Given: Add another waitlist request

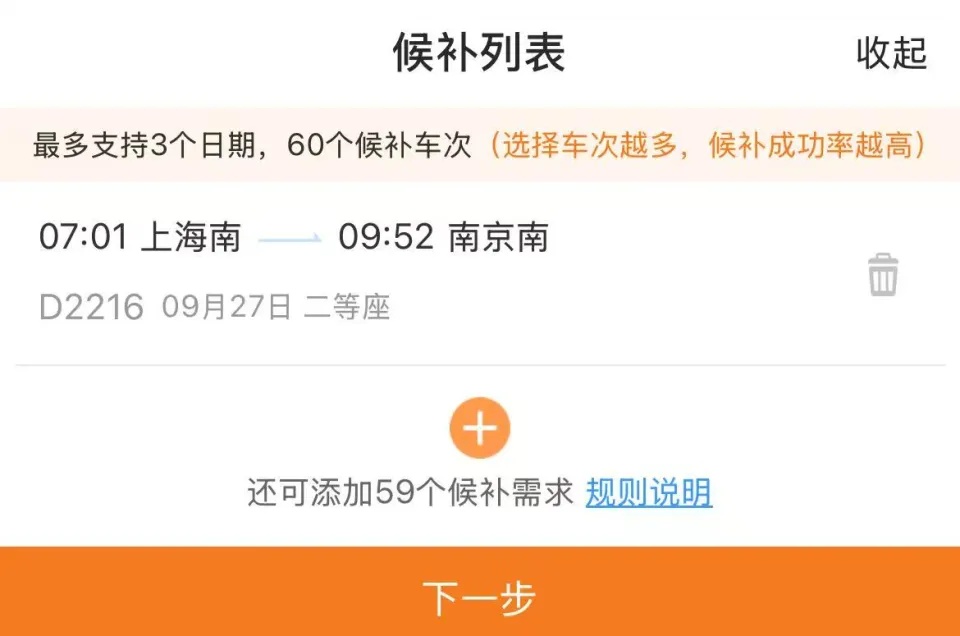Looking at the screenshot, I should tap(480, 428).
